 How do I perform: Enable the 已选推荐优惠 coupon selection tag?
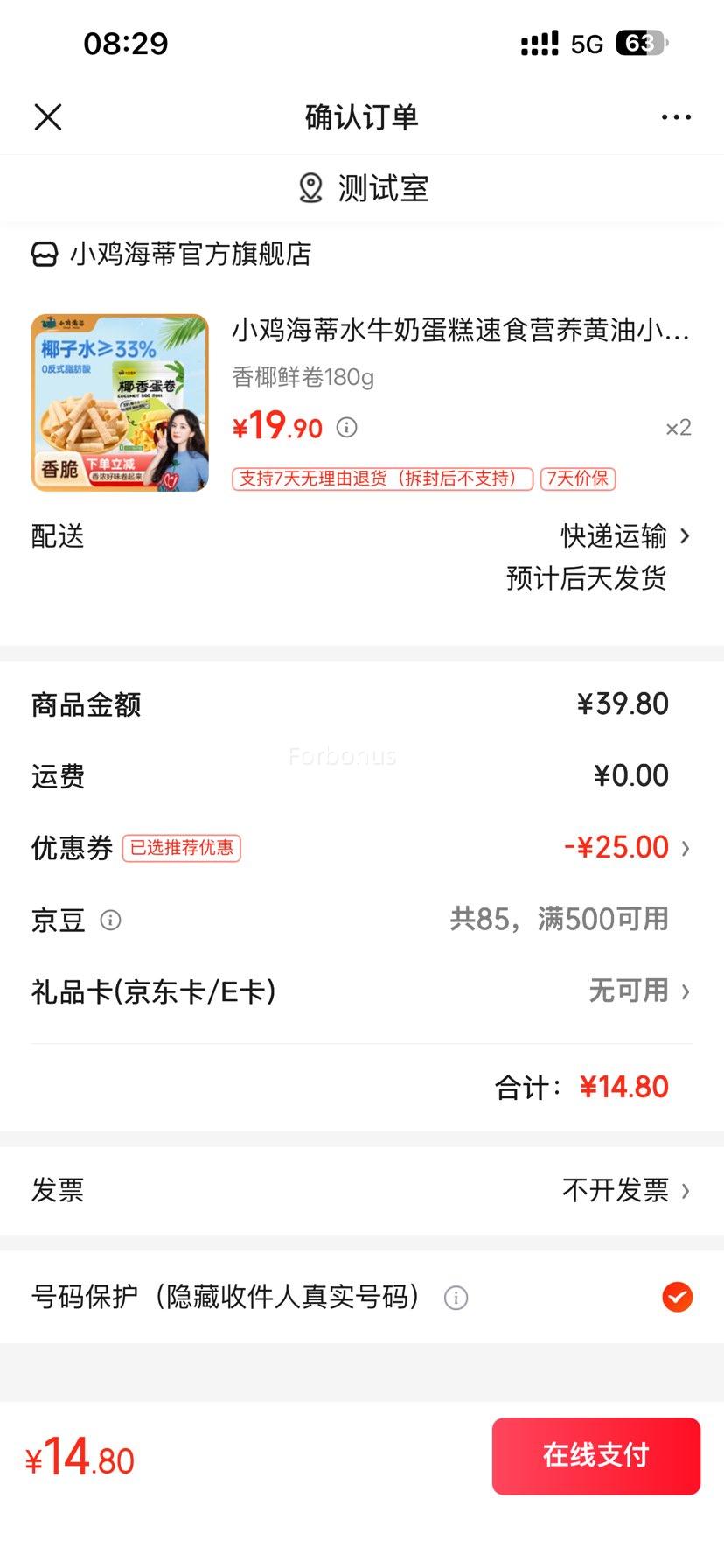[x=183, y=849]
